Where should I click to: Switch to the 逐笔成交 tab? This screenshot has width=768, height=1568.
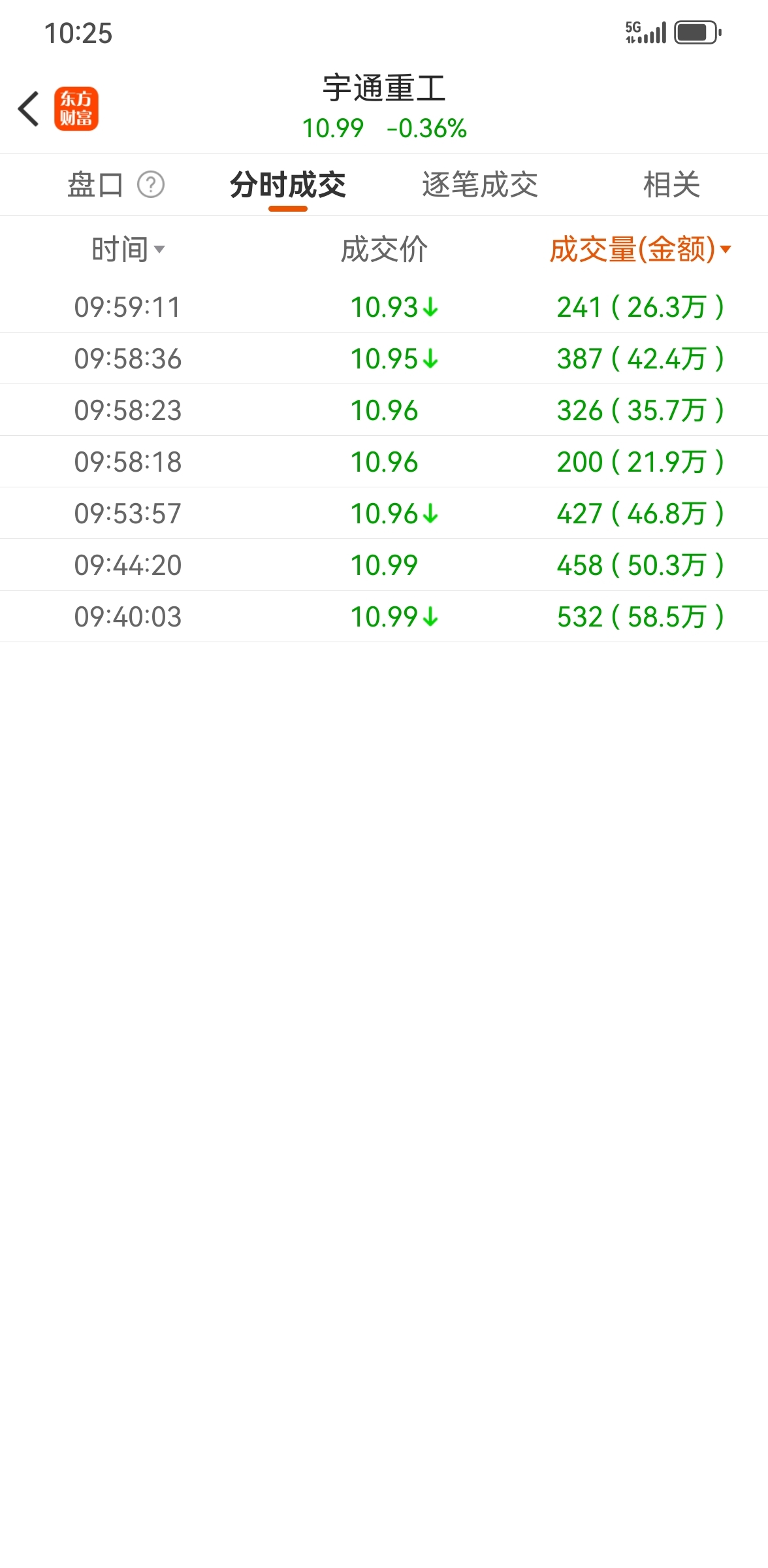point(479,185)
